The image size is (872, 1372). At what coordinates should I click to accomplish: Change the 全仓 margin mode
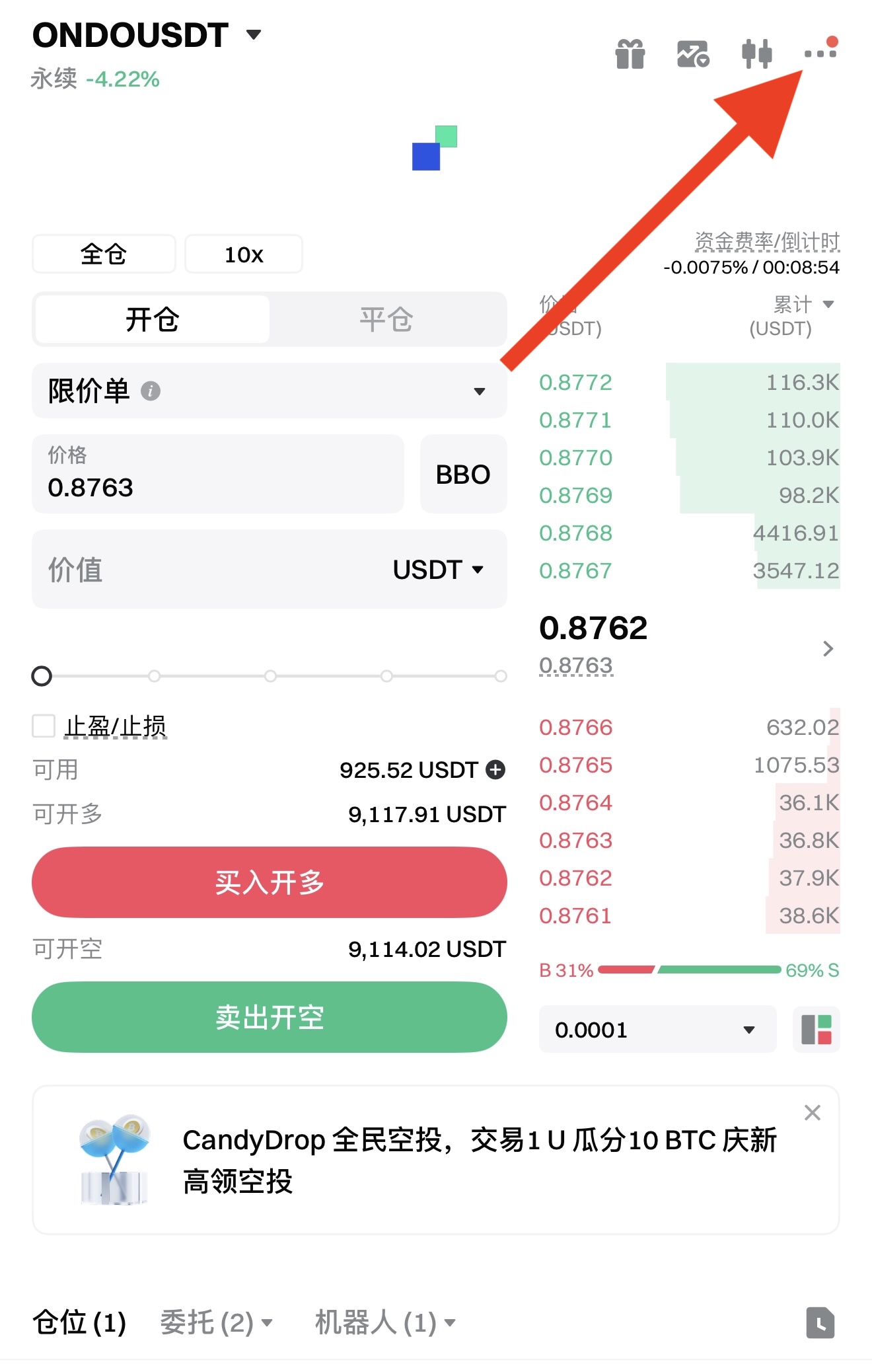point(104,254)
